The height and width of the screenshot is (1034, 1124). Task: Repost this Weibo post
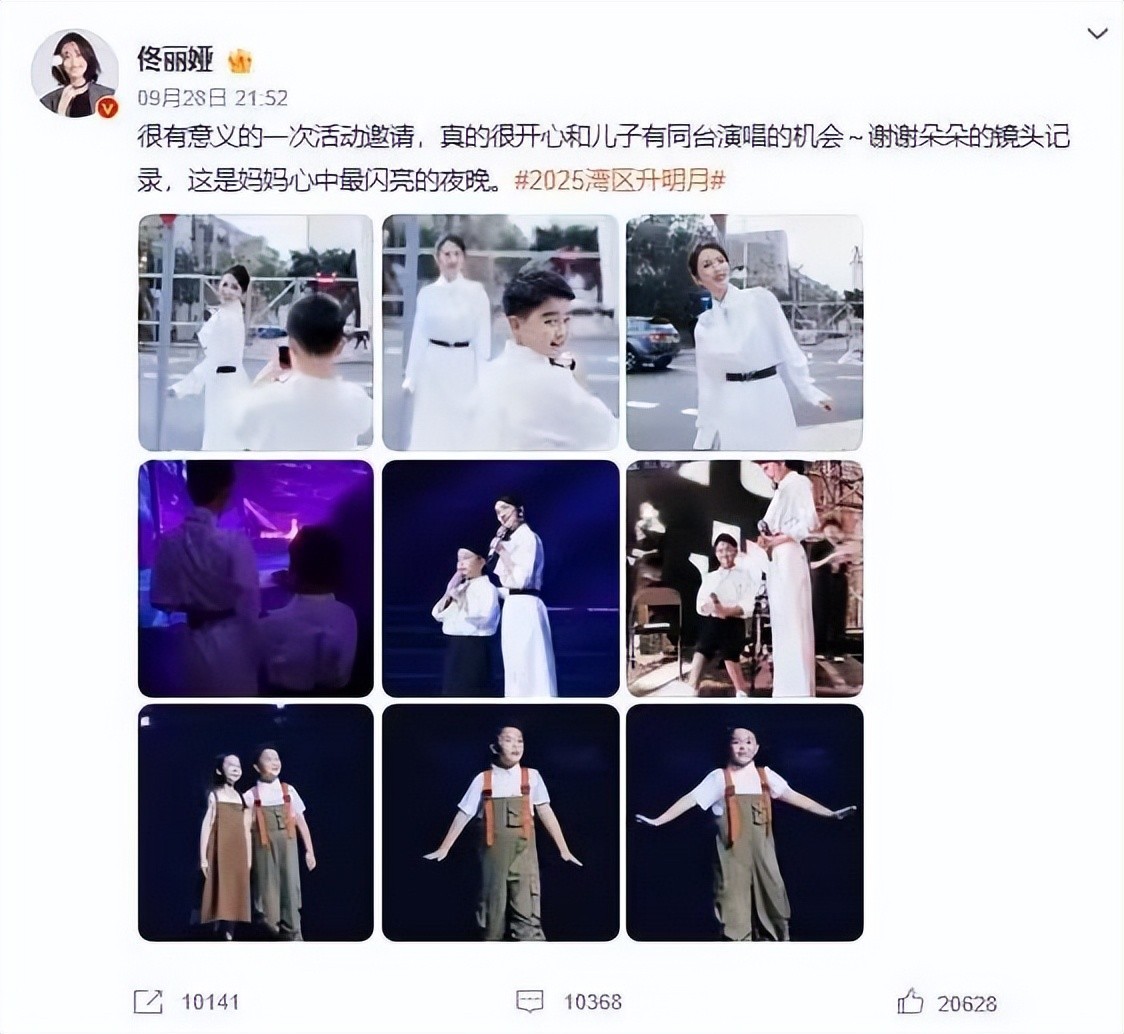coord(186,1001)
